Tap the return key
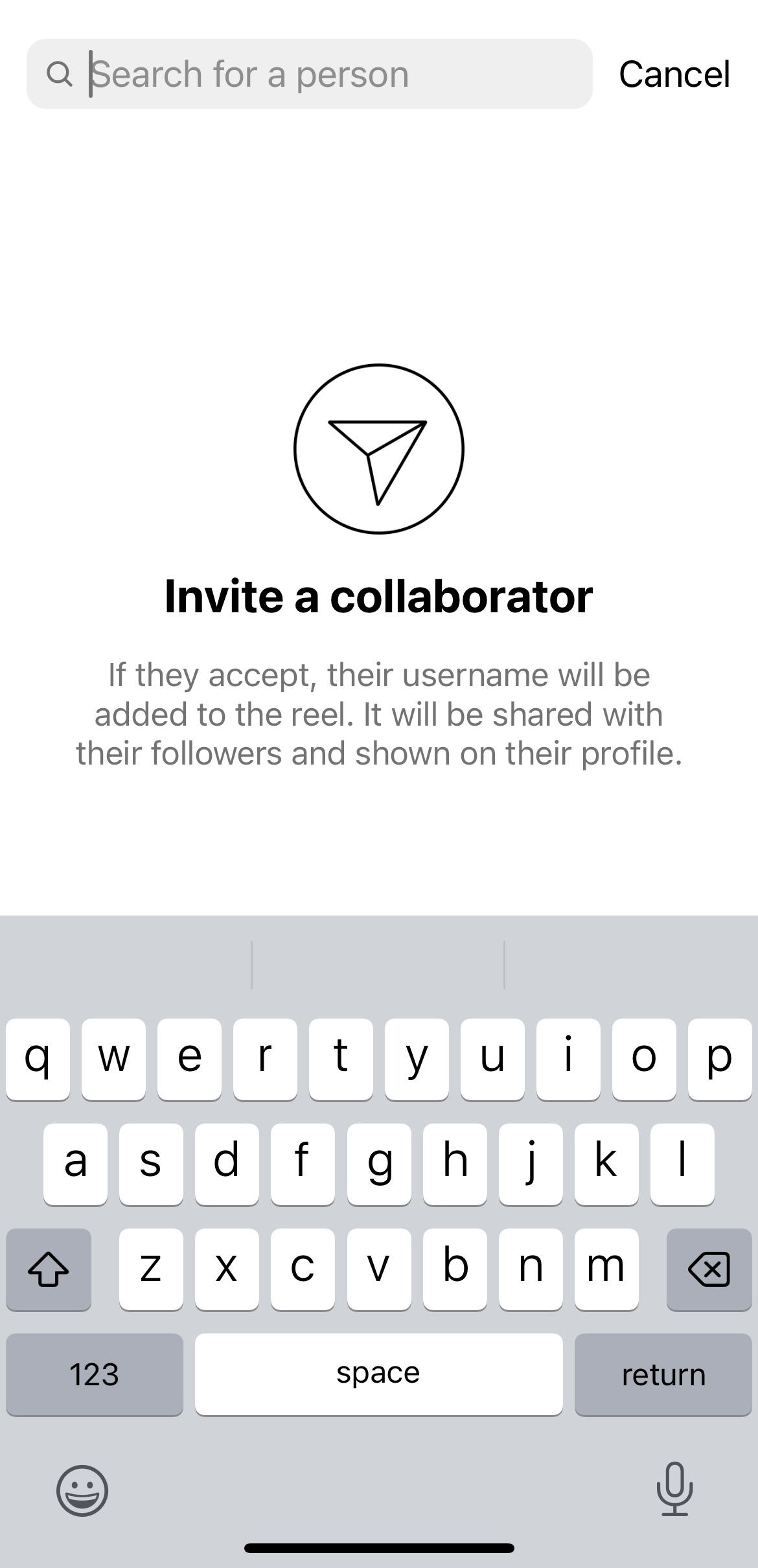This screenshot has height=1568, width=758. pos(663,1374)
